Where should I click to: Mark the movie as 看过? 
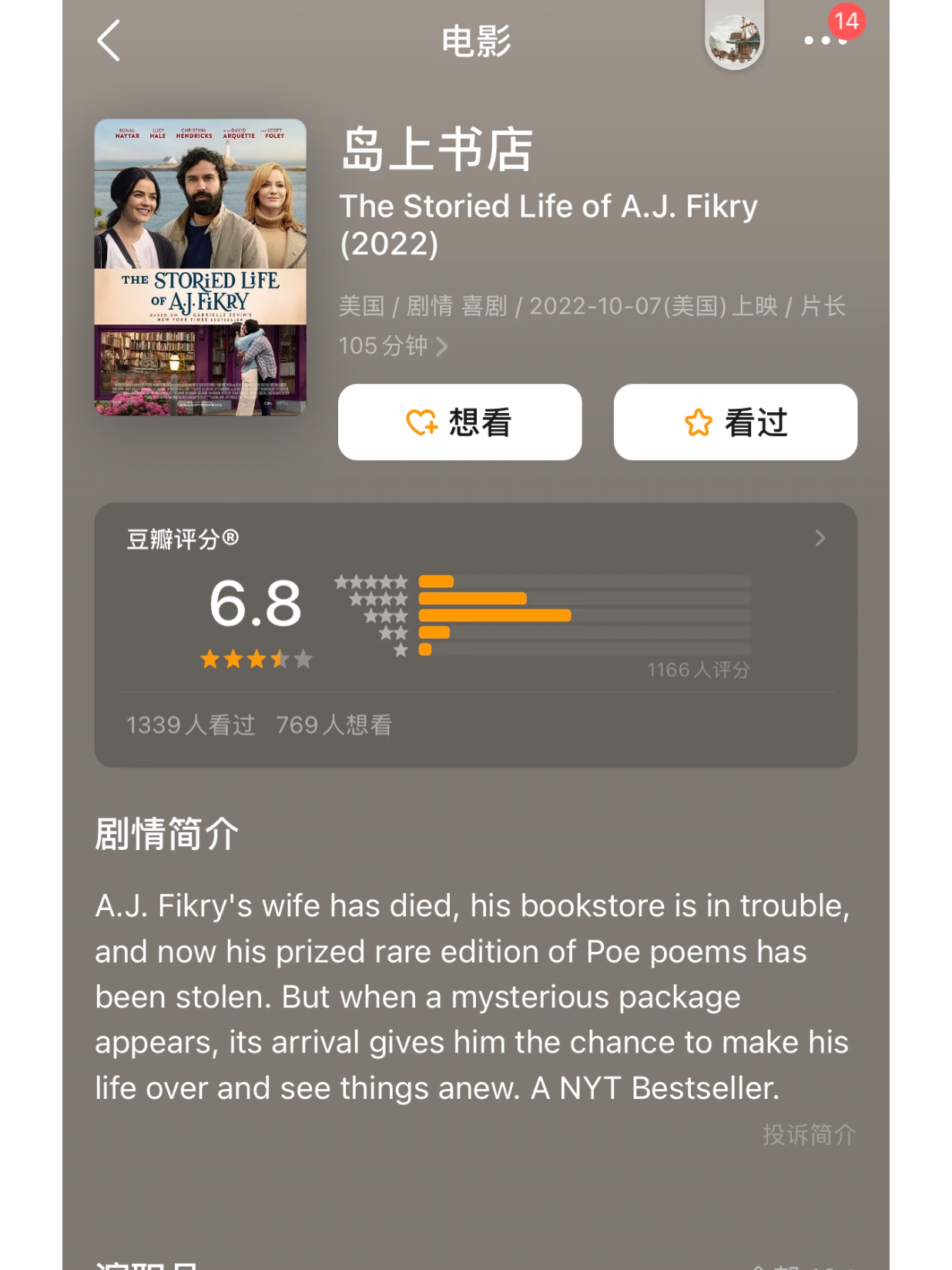735,422
